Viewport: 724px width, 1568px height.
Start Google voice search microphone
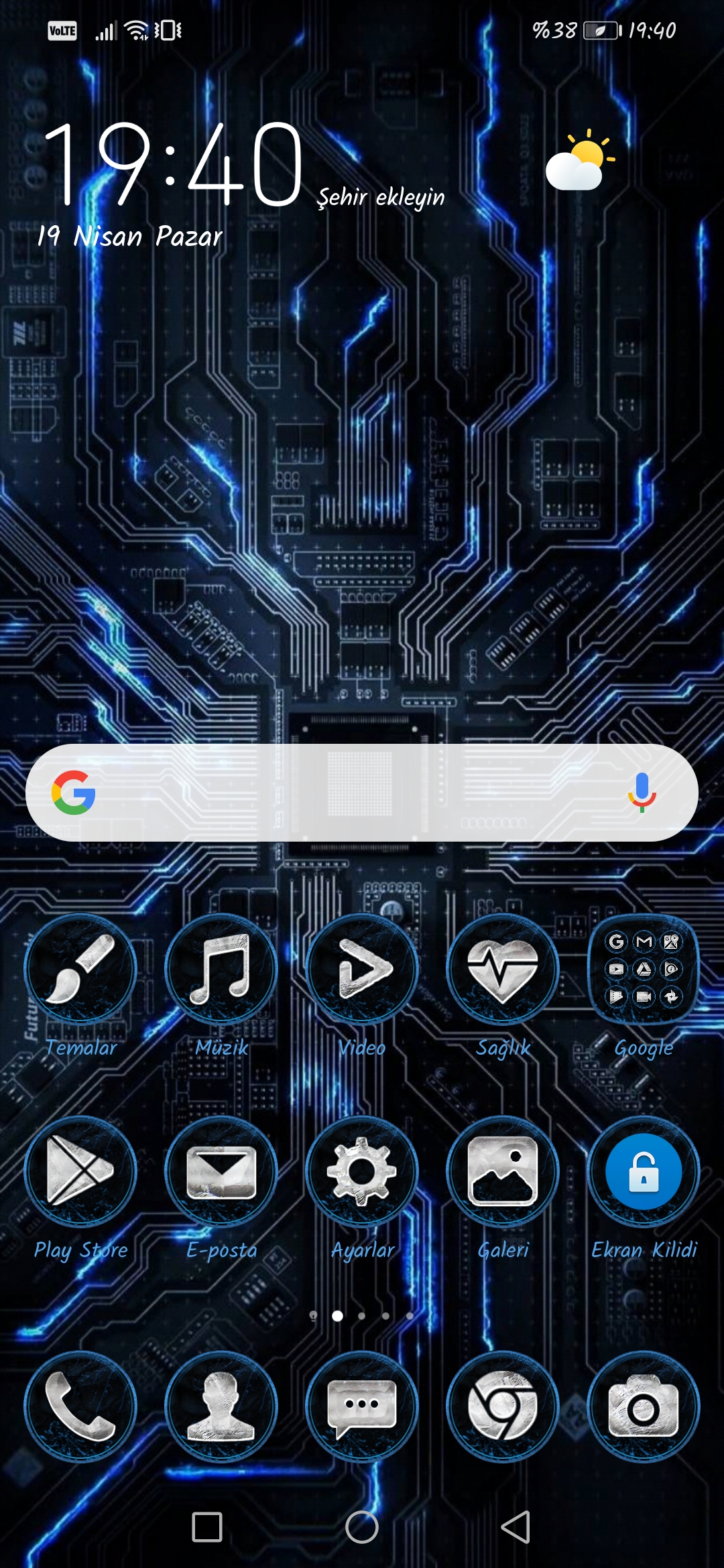pos(642,793)
